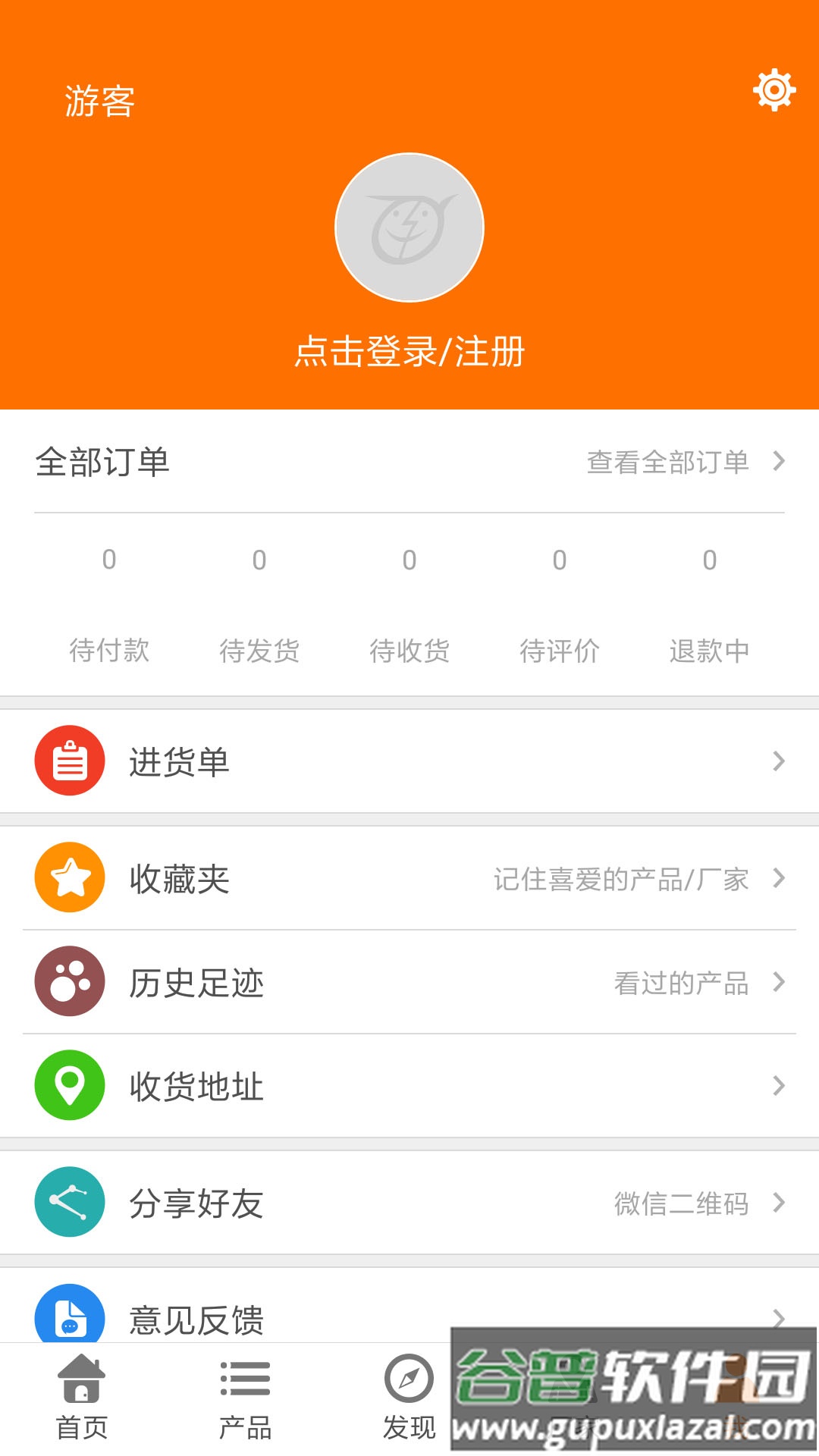819x1456 pixels.
Task: Tap the 进货单 clipboard icon
Action: click(x=68, y=761)
